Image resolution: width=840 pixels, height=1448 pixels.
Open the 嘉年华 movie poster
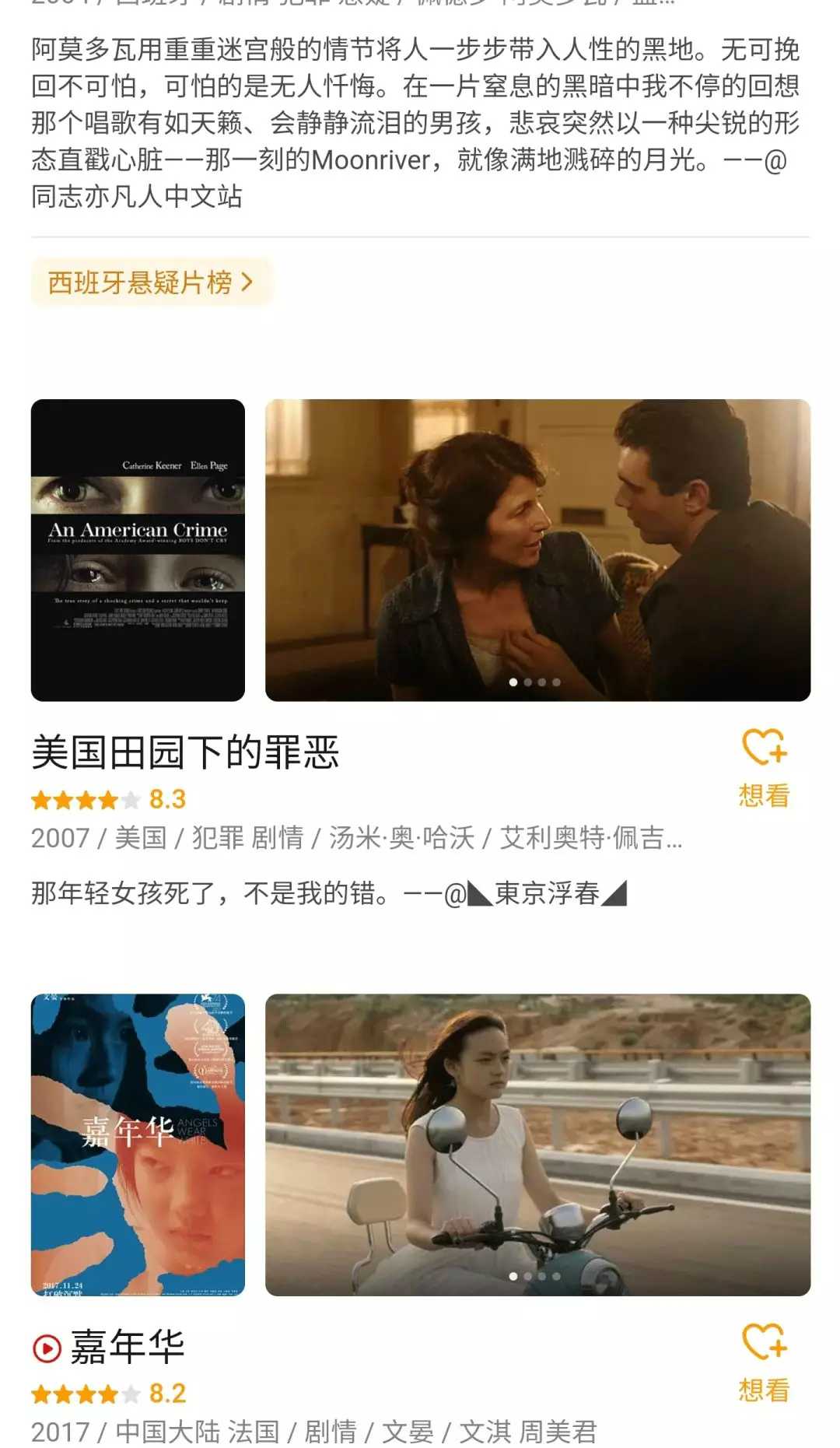[138, 1144]
